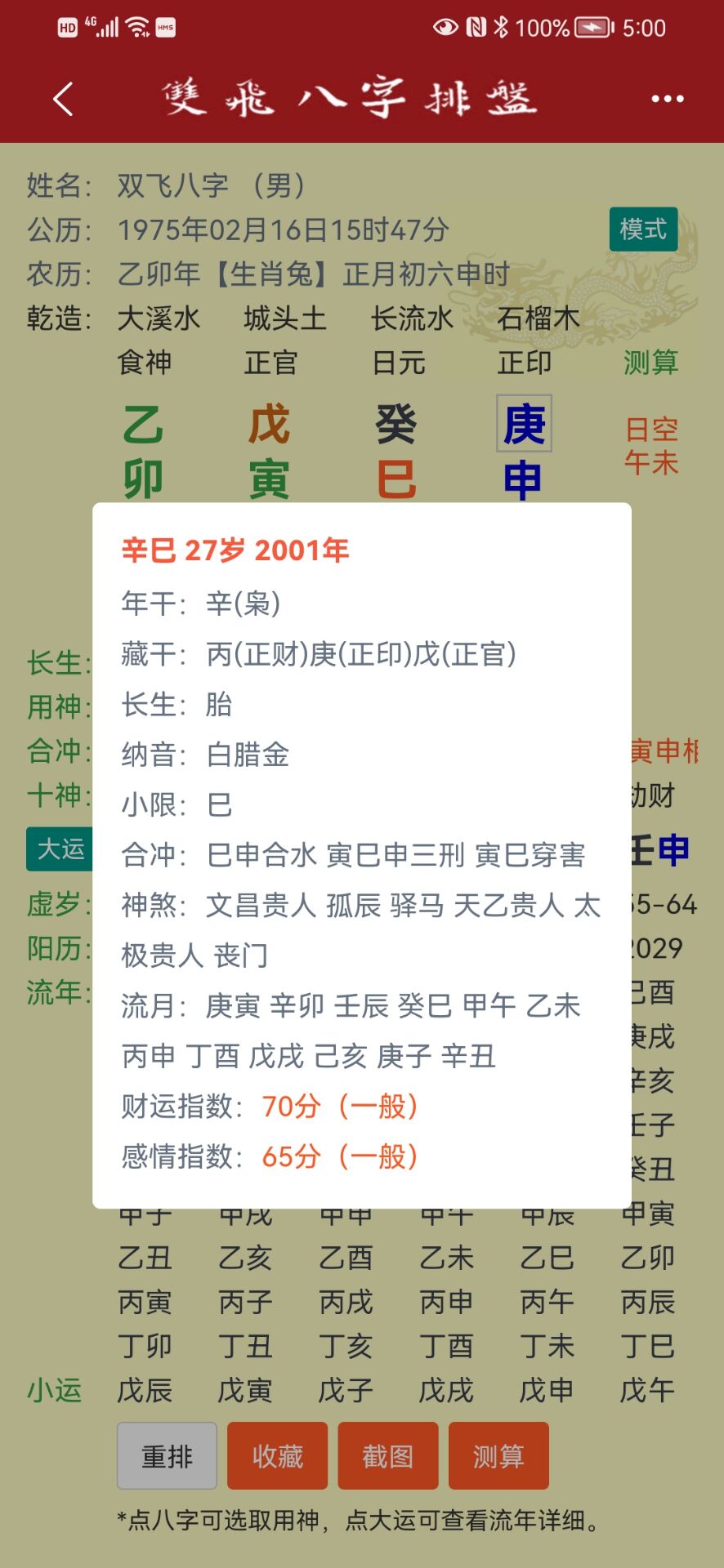Tap the green 测算 link beside 正印

(x=651, y=364)
